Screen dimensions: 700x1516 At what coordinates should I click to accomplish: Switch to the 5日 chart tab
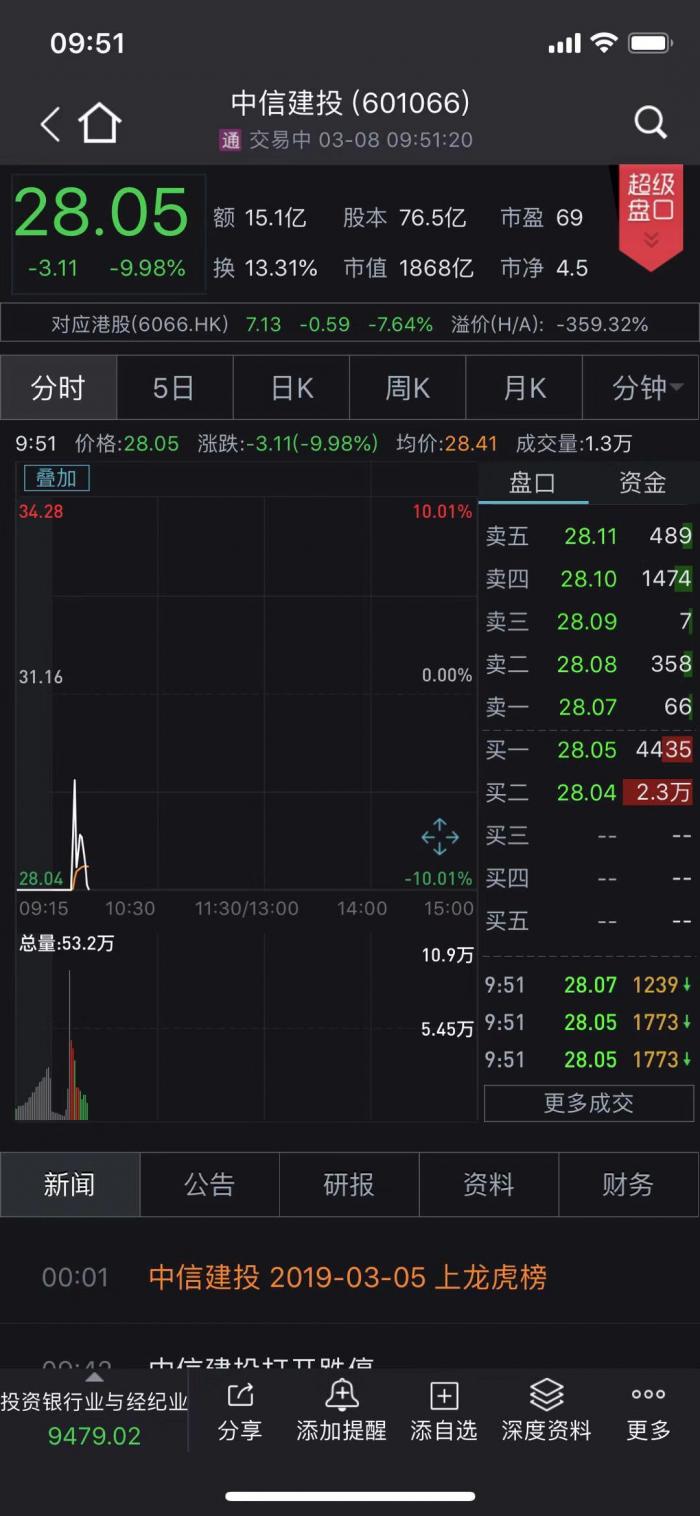point(174,388)
